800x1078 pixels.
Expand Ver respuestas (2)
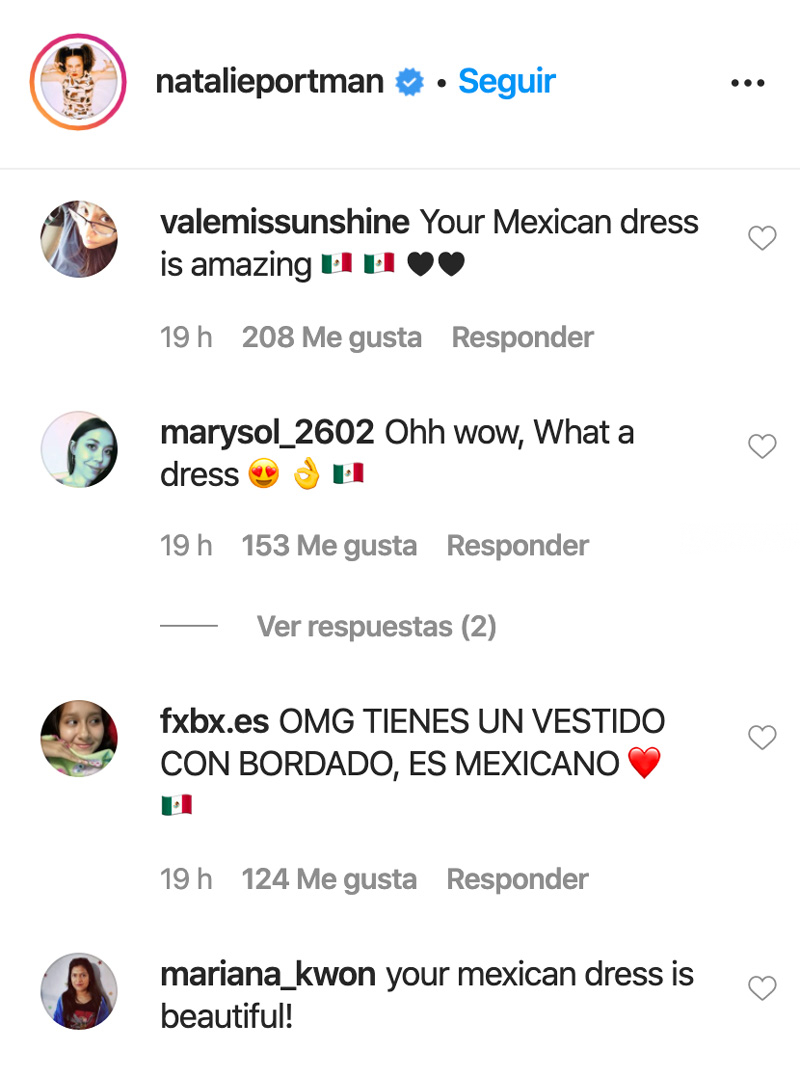tap(376, 627)
